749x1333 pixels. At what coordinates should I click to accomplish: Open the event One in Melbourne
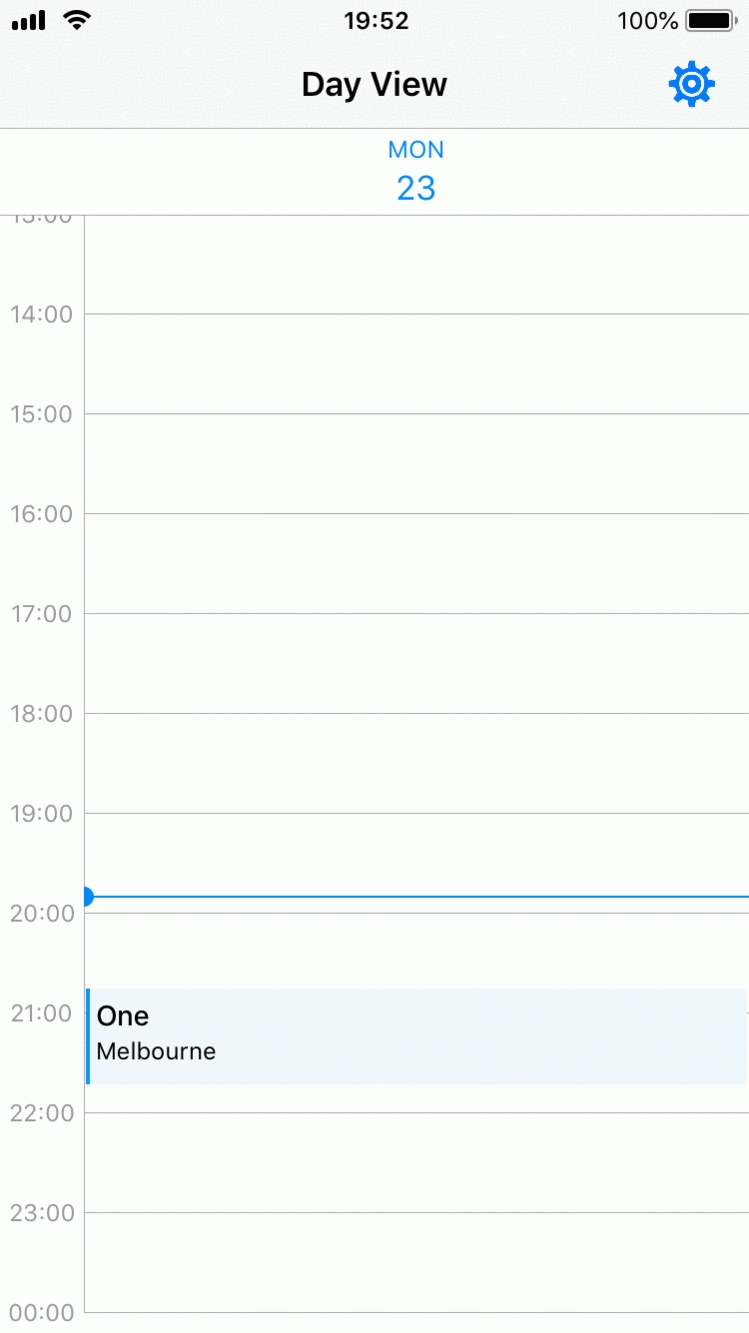tap(416, 1035)
